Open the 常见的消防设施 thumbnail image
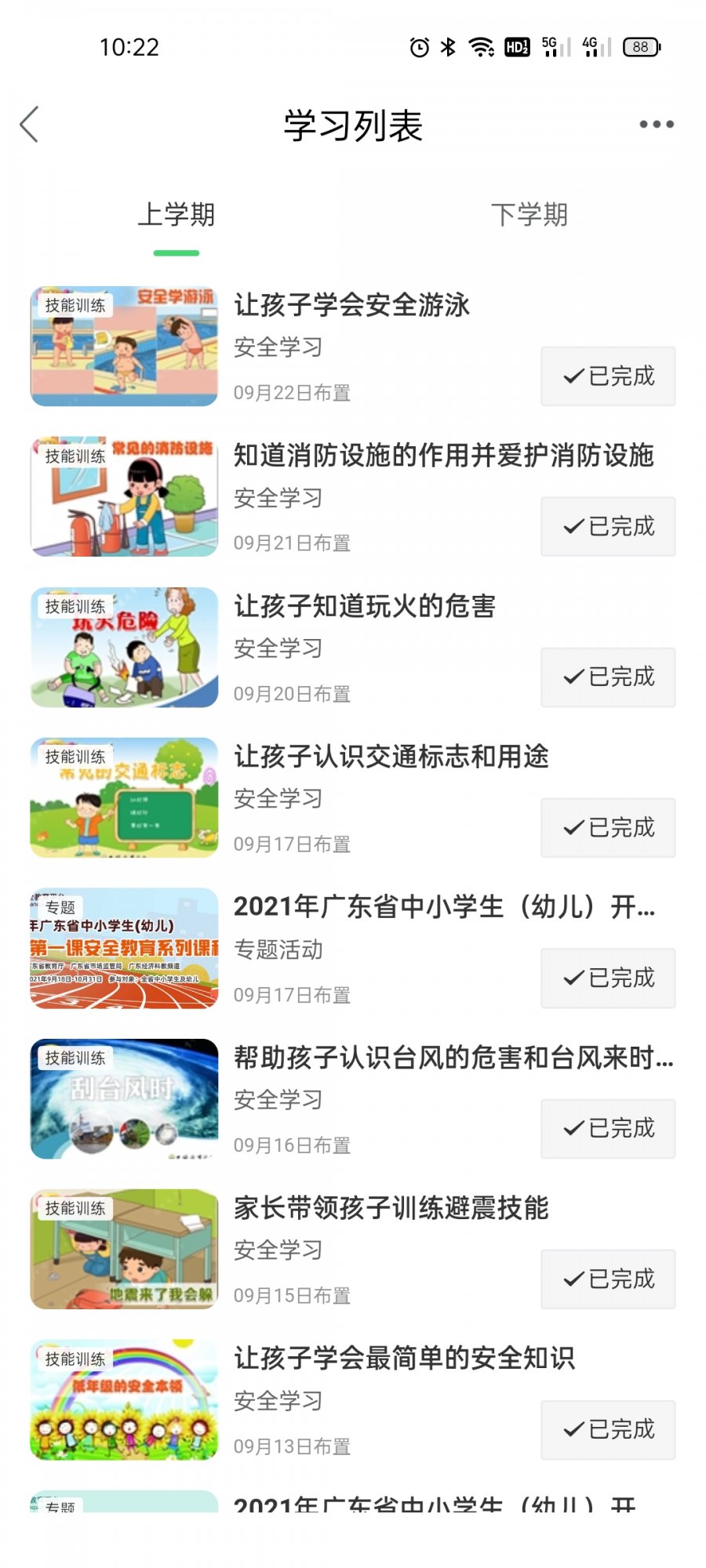Image resolution: width=706 pixels, height=1568 pixels. [124, 497]
